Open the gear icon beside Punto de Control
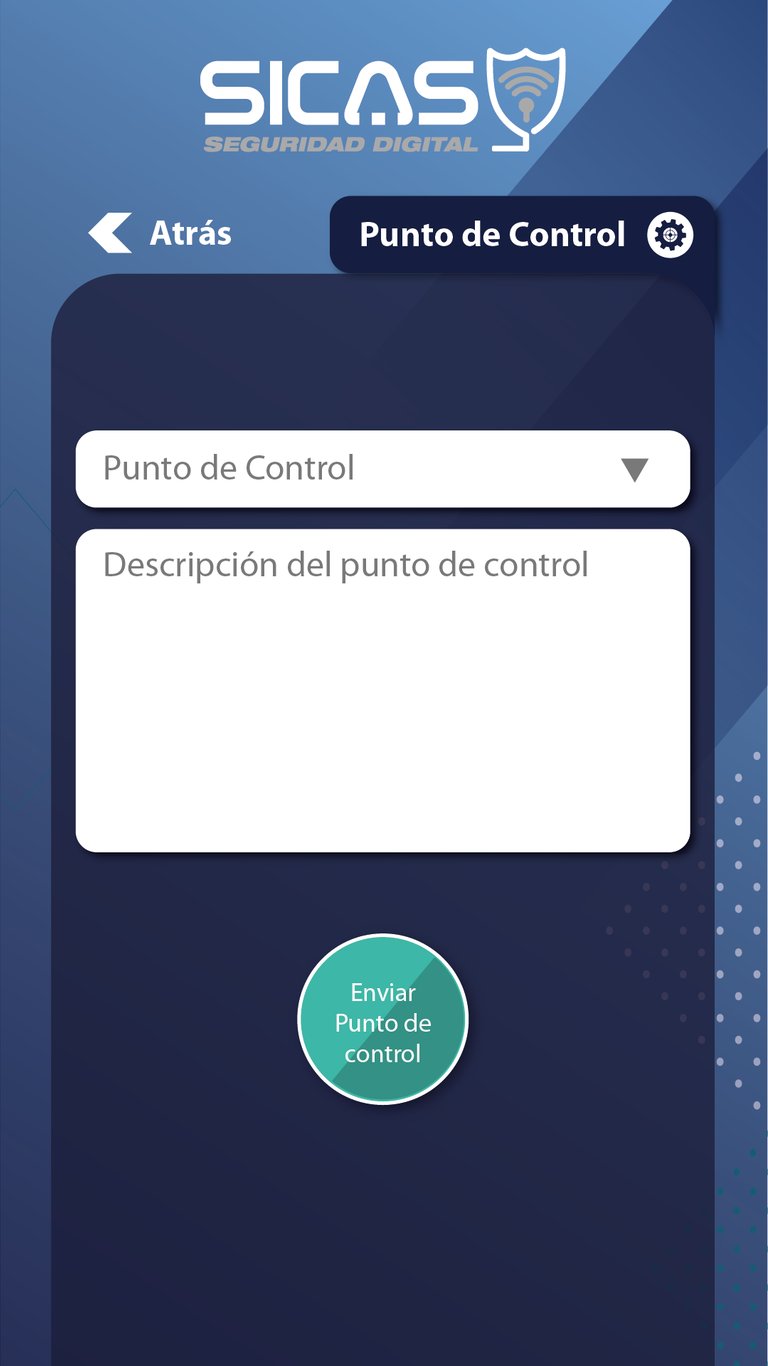This screenshot has width=768, height=1366. click(x=669, y=235)
